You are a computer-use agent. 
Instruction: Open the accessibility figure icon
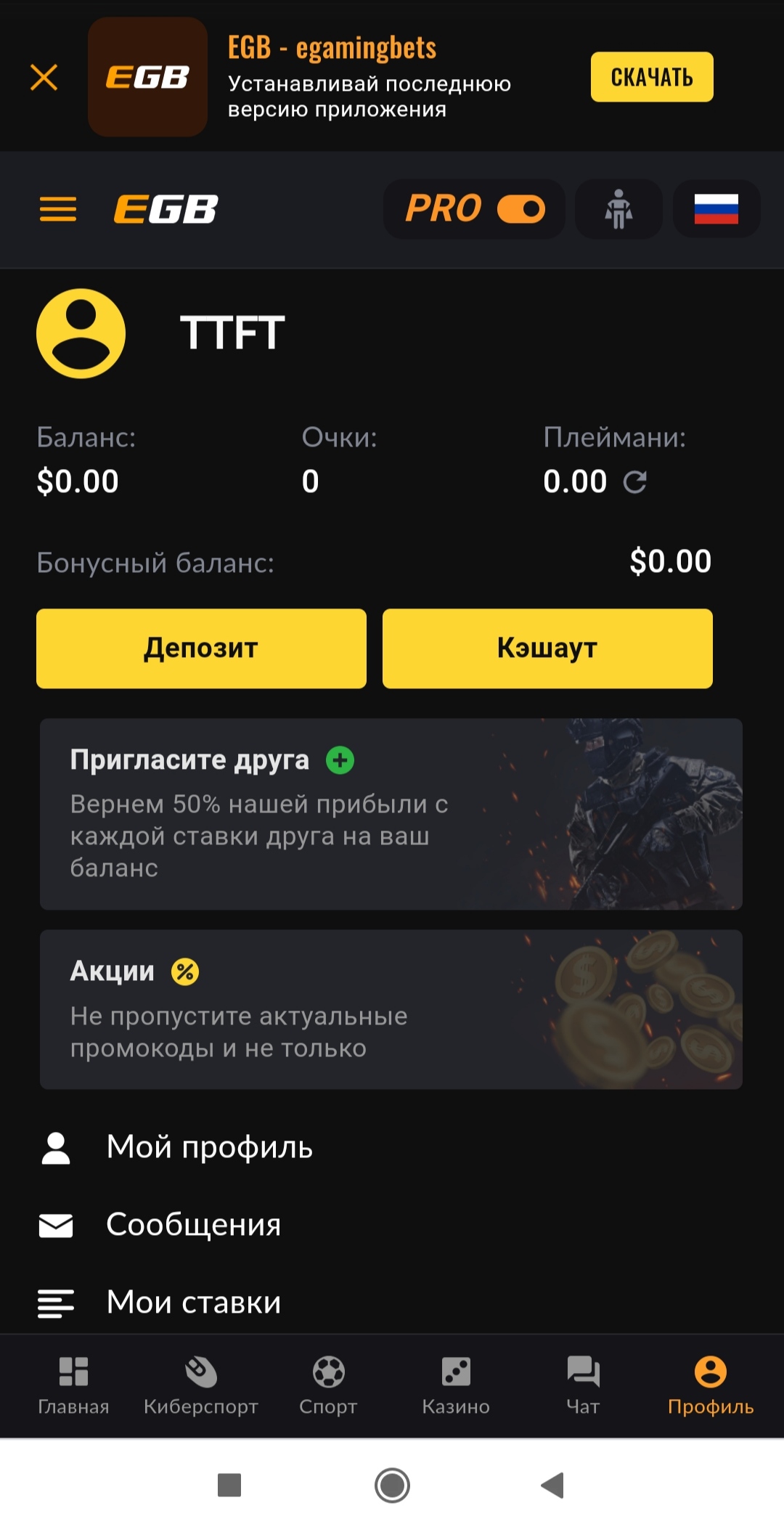pos(618,209)
